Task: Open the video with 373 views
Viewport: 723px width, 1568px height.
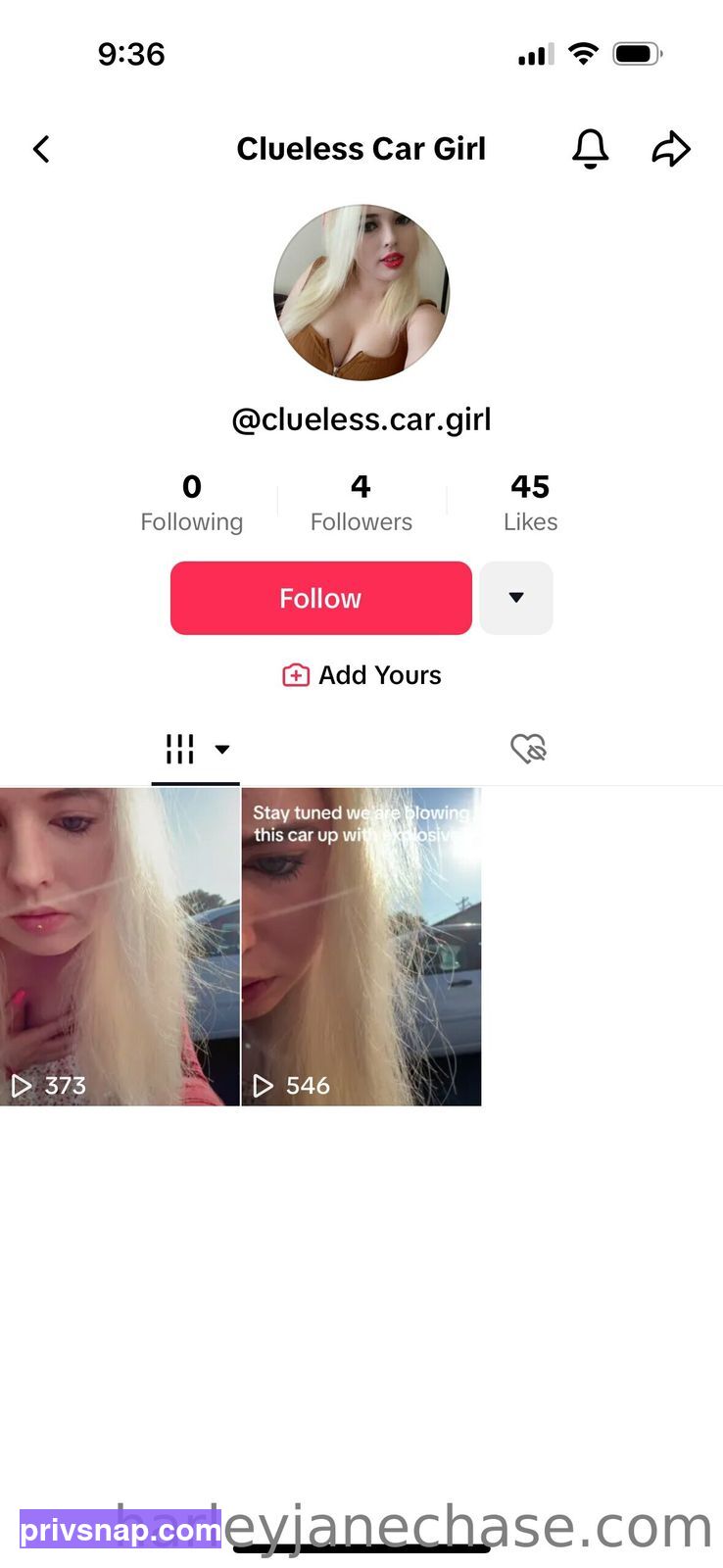Action: point(120,947)
